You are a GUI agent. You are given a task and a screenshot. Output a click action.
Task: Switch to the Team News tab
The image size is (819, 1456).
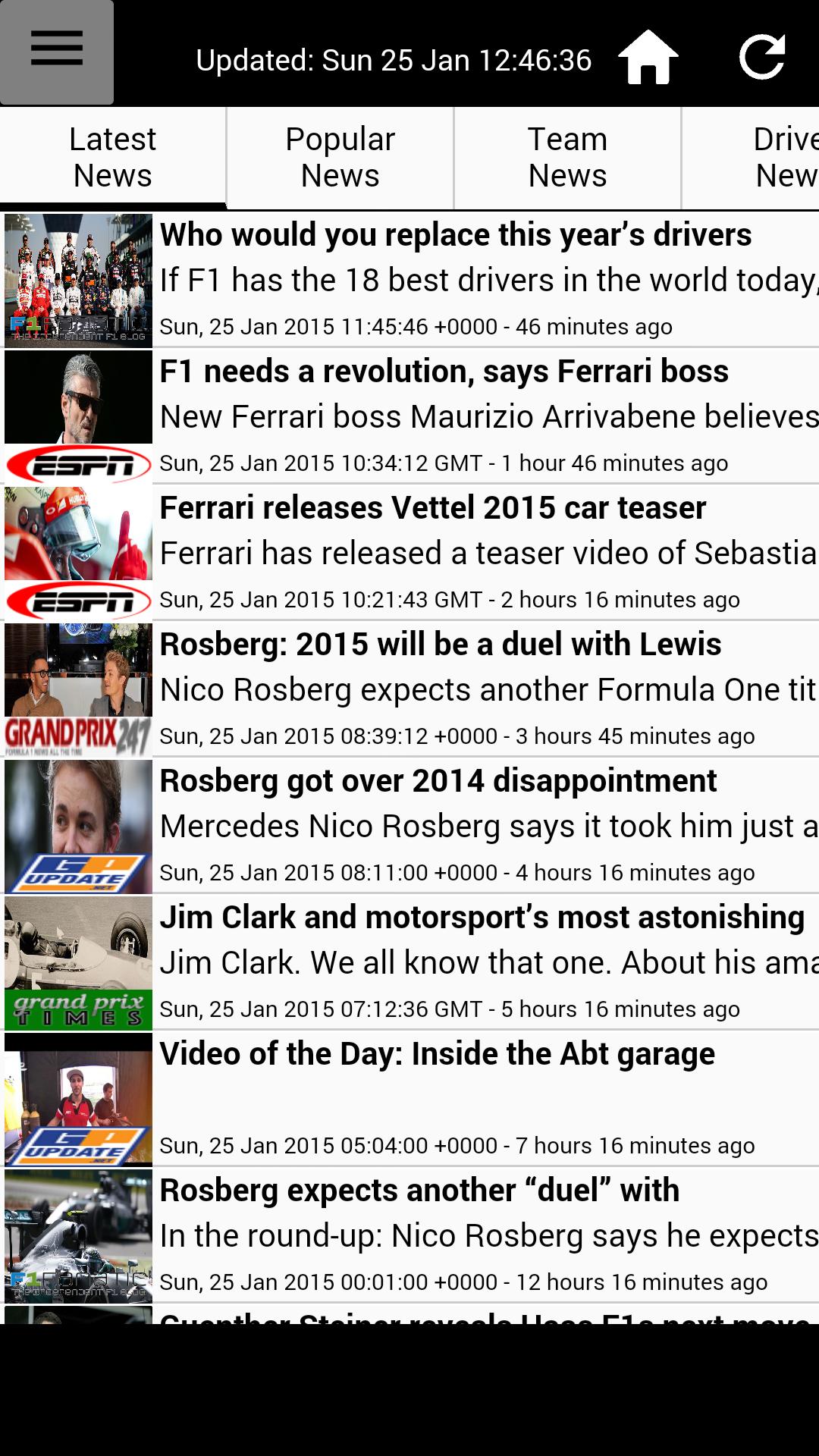coord(567,155)
